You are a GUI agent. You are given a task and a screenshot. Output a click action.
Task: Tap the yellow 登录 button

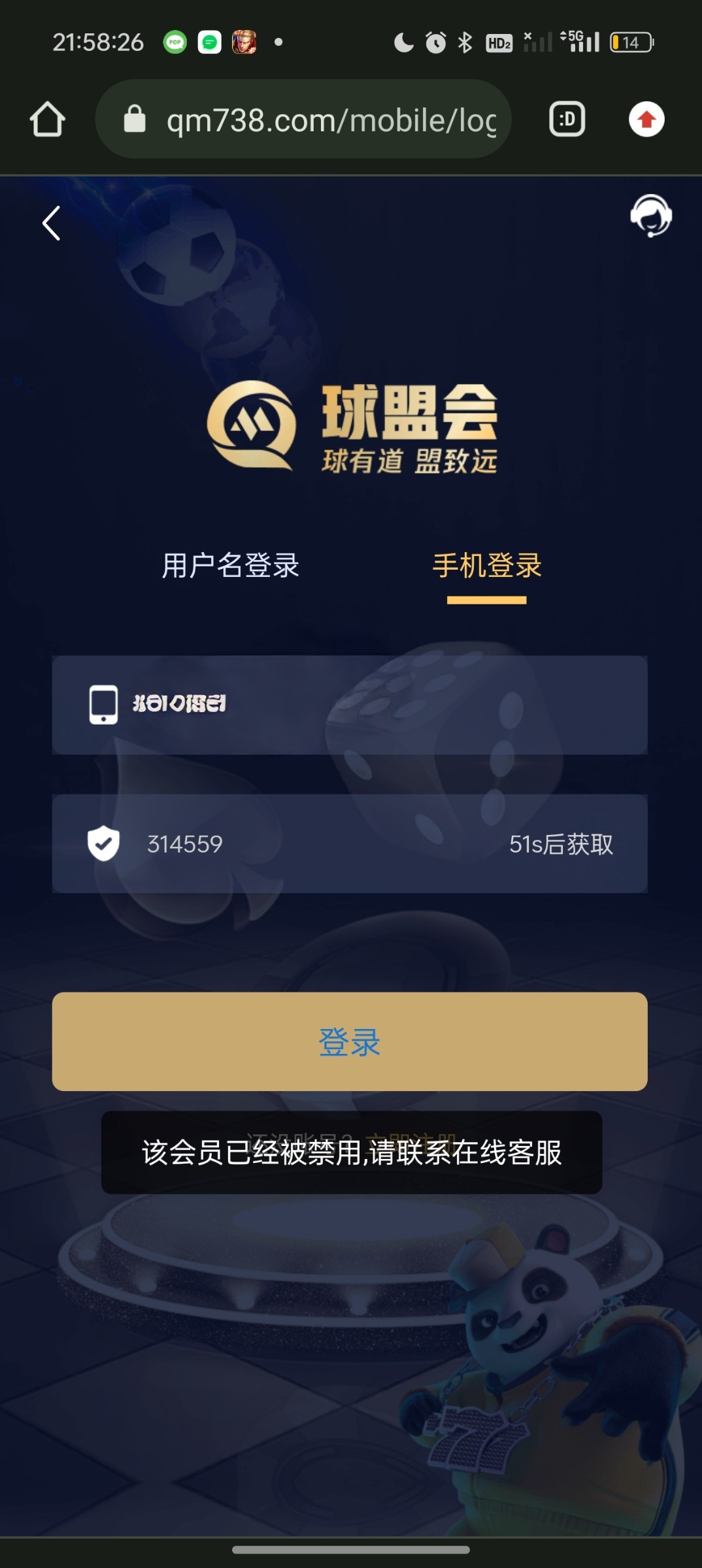[x=350, y=1041]
